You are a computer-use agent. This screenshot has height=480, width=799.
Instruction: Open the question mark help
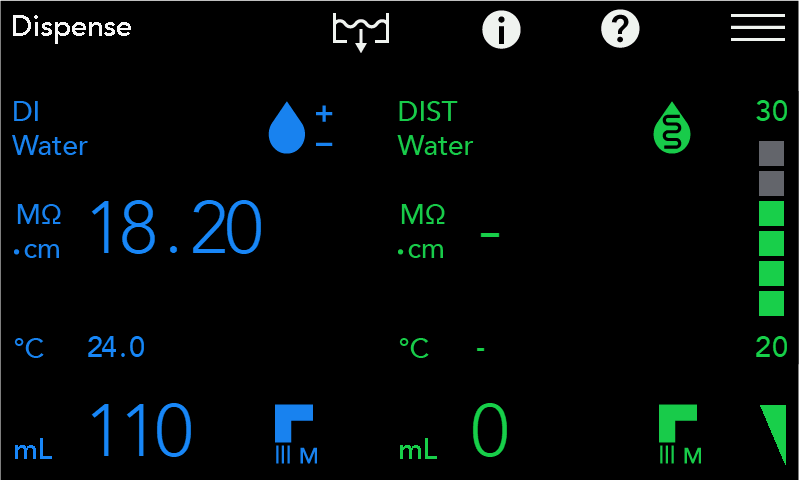[x=620, y=30]
